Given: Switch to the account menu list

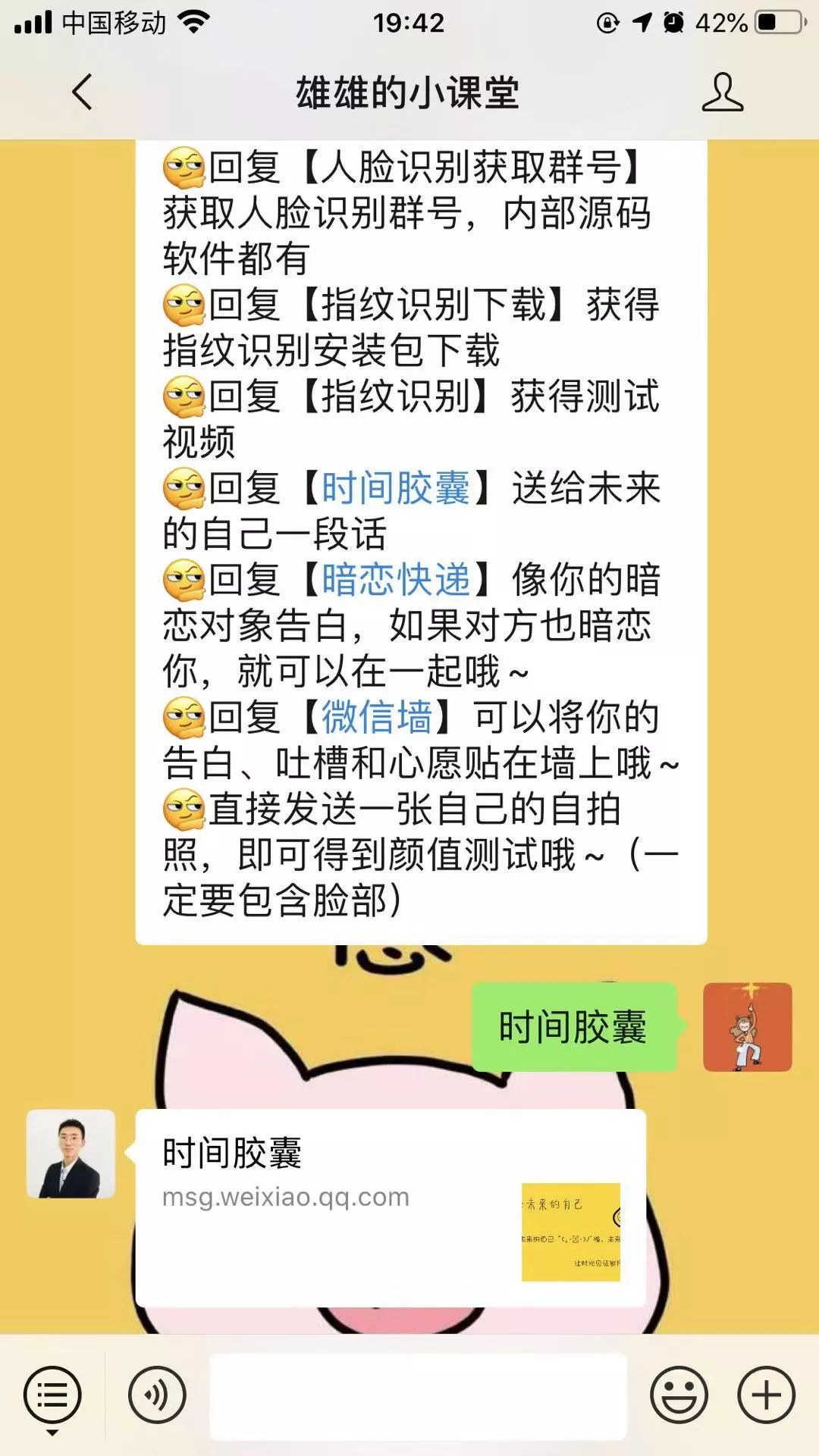Looking at the screenshot, I should (x=52, y=1395).
